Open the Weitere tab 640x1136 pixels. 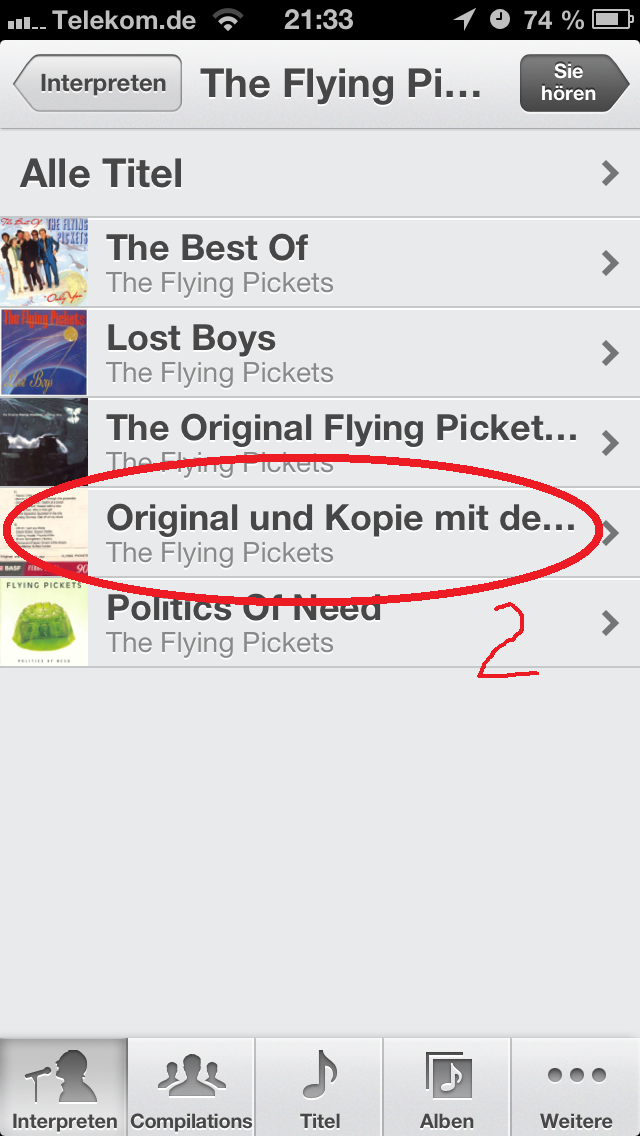click(x=576, y=1087)
